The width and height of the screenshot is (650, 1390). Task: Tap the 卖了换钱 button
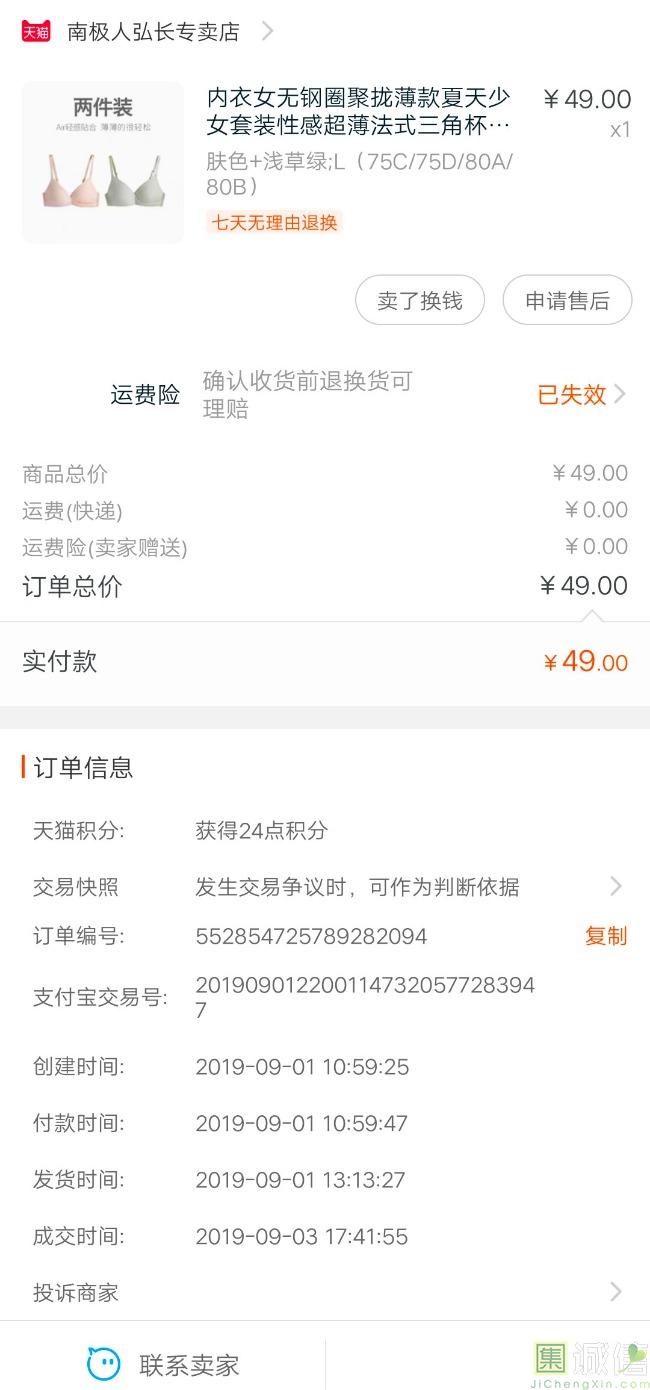(420, 301)
